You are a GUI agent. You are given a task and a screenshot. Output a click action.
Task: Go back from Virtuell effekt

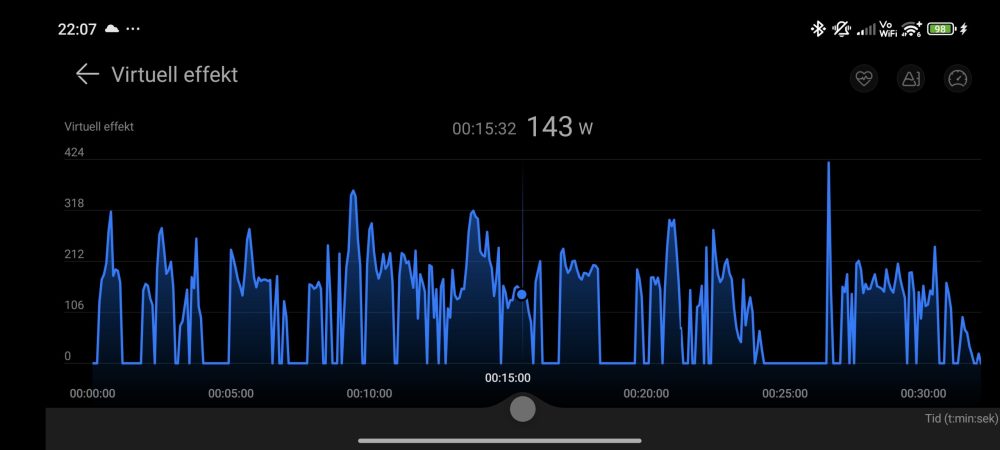(x=87, y=74)
